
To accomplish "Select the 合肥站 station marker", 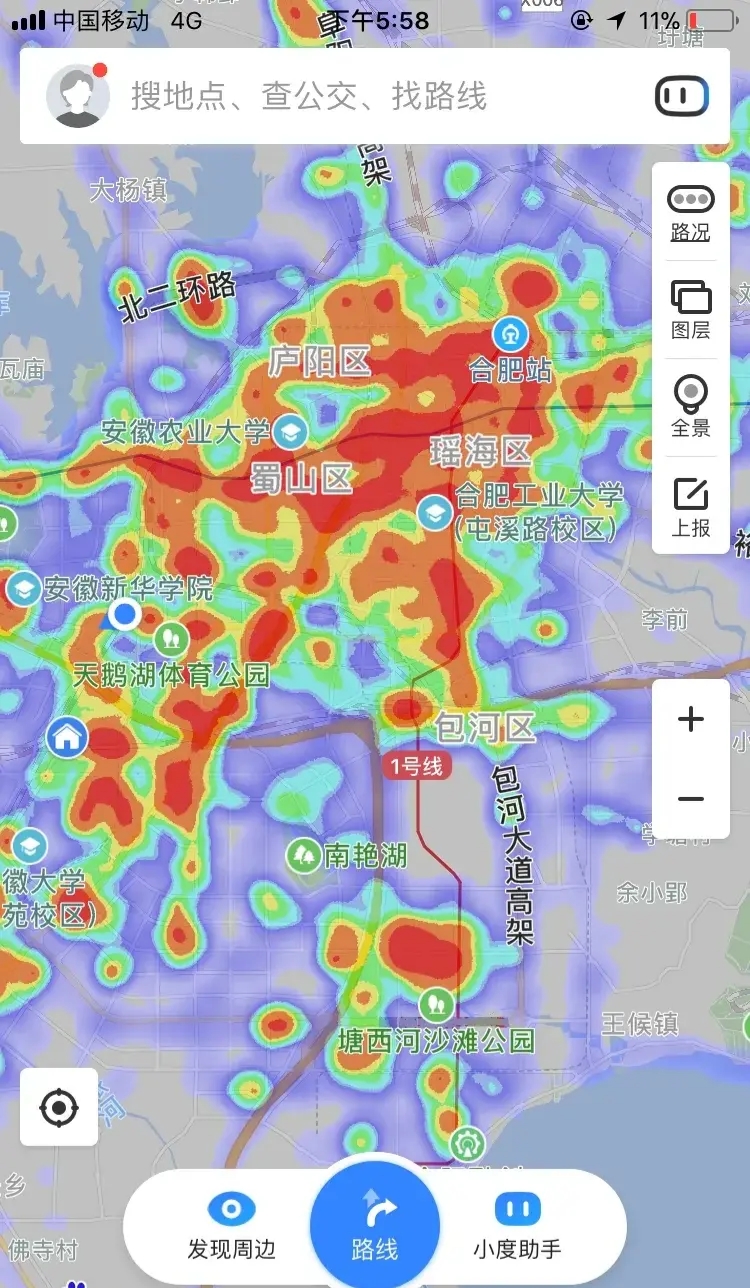I will pyautogui.click(x=511, y=333).
